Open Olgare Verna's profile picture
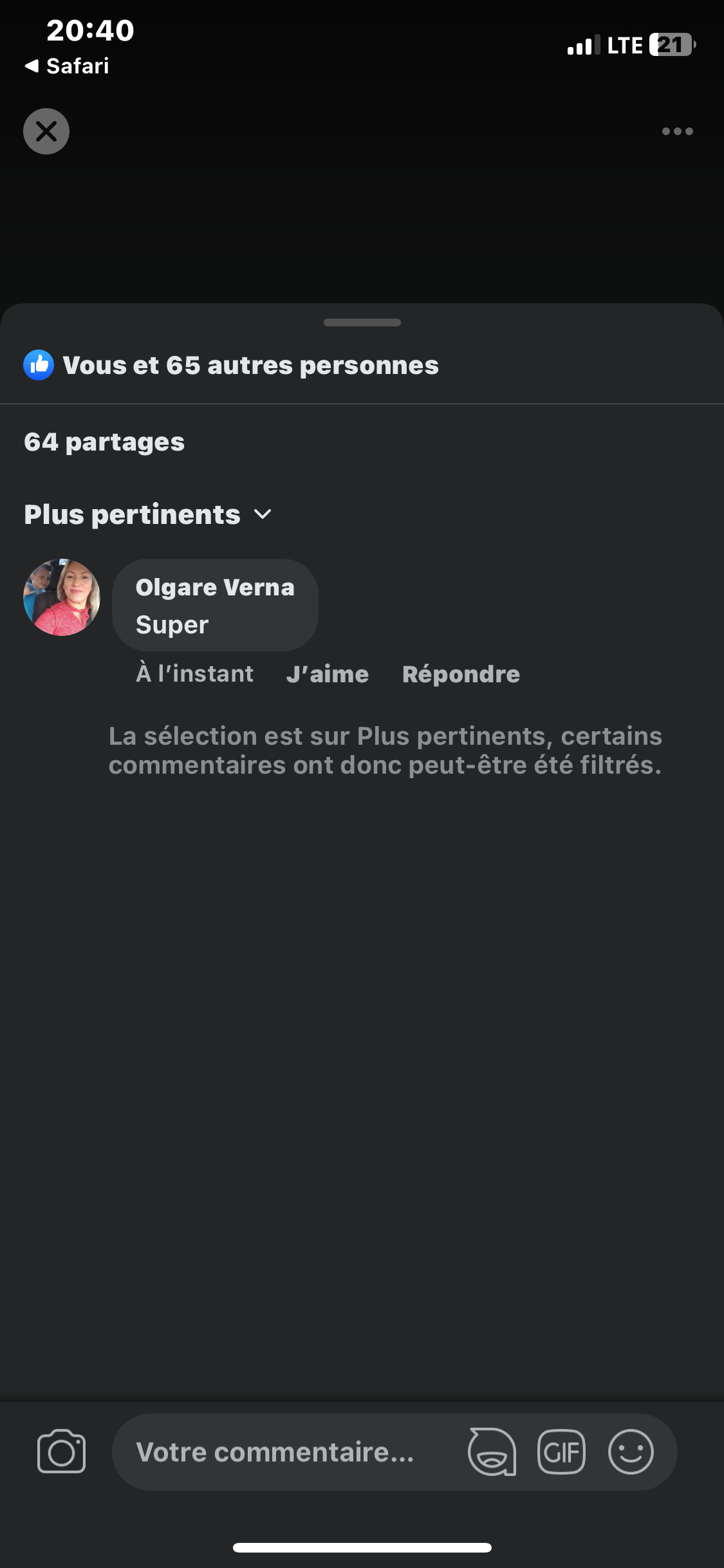724x1568 pixels. pyautogui.click(x=62, y=597)
